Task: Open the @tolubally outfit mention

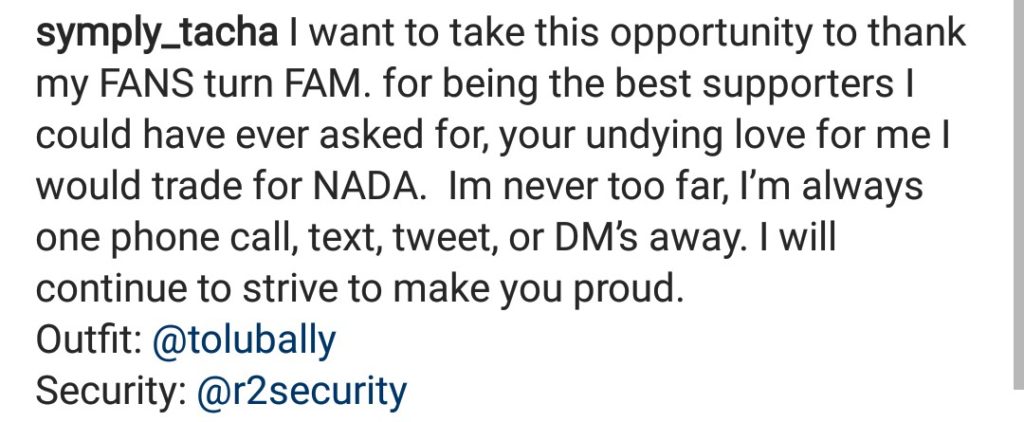Action: [244, 341]
